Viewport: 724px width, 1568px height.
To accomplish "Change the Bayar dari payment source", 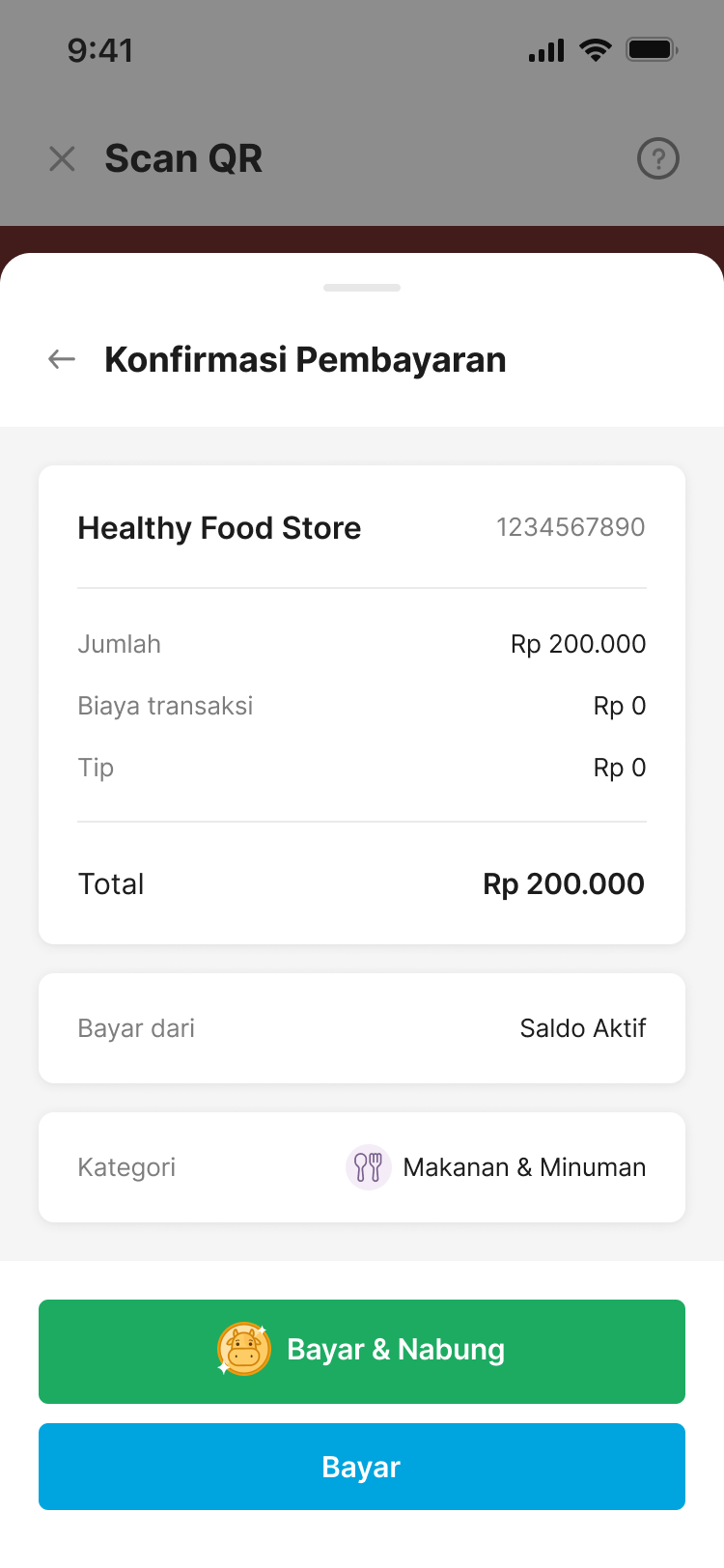I will coord(362,1028).
